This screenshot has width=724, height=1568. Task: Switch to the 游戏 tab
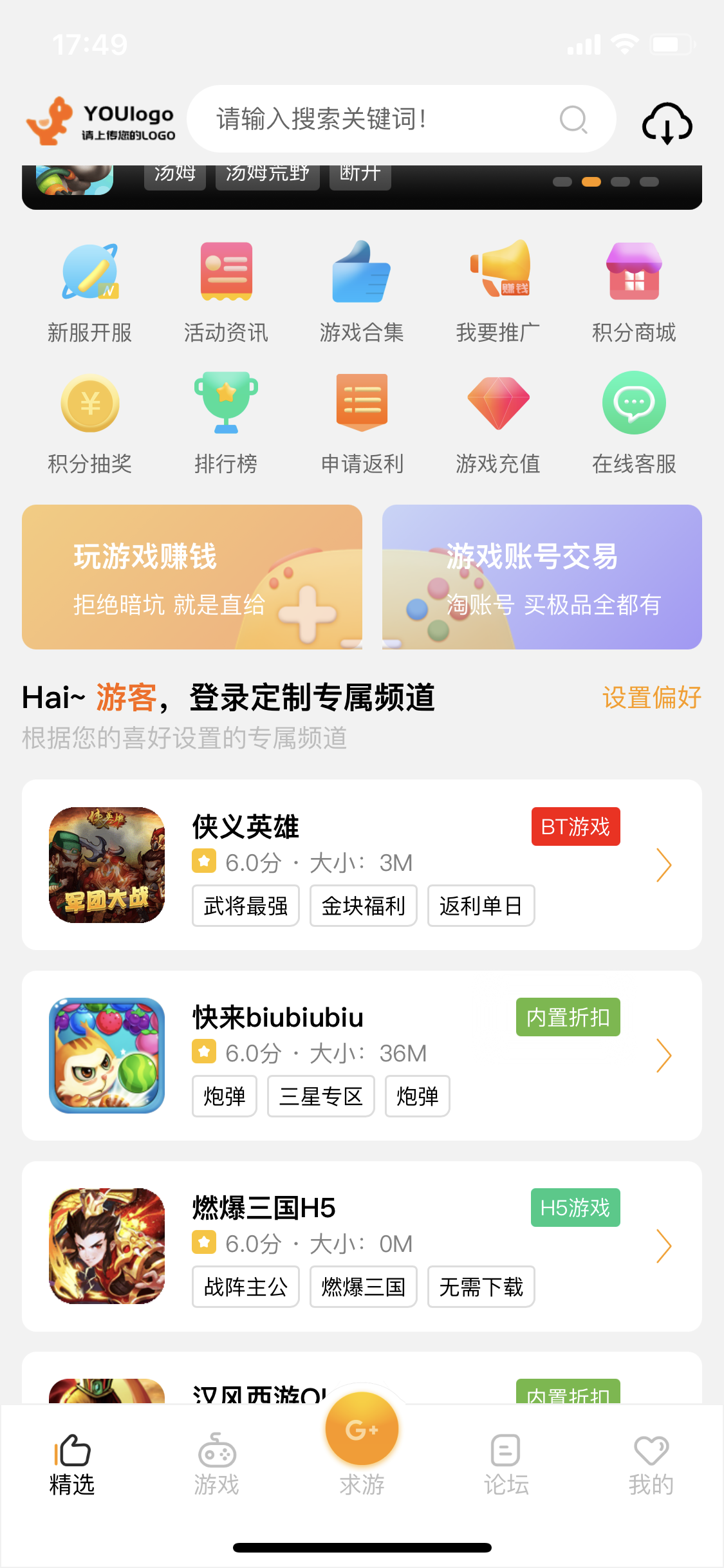click(217, 1465)
